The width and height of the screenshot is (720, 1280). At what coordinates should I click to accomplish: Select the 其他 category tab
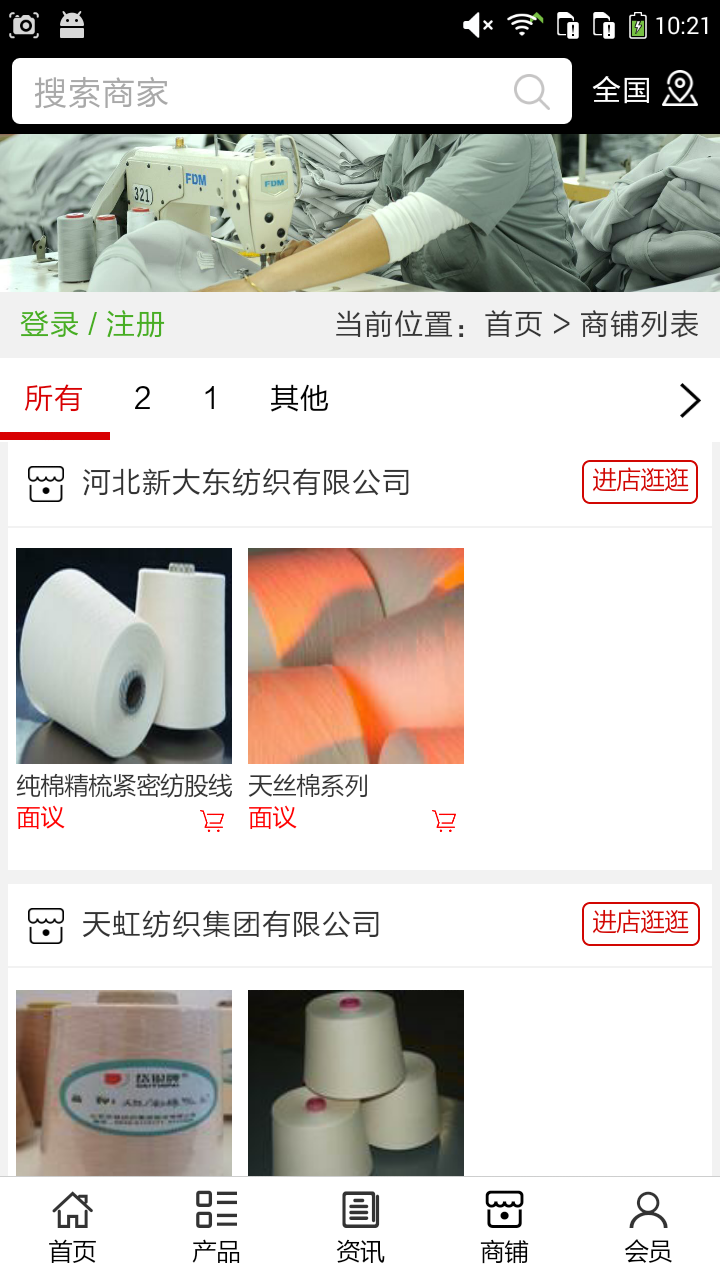(299, 399)
